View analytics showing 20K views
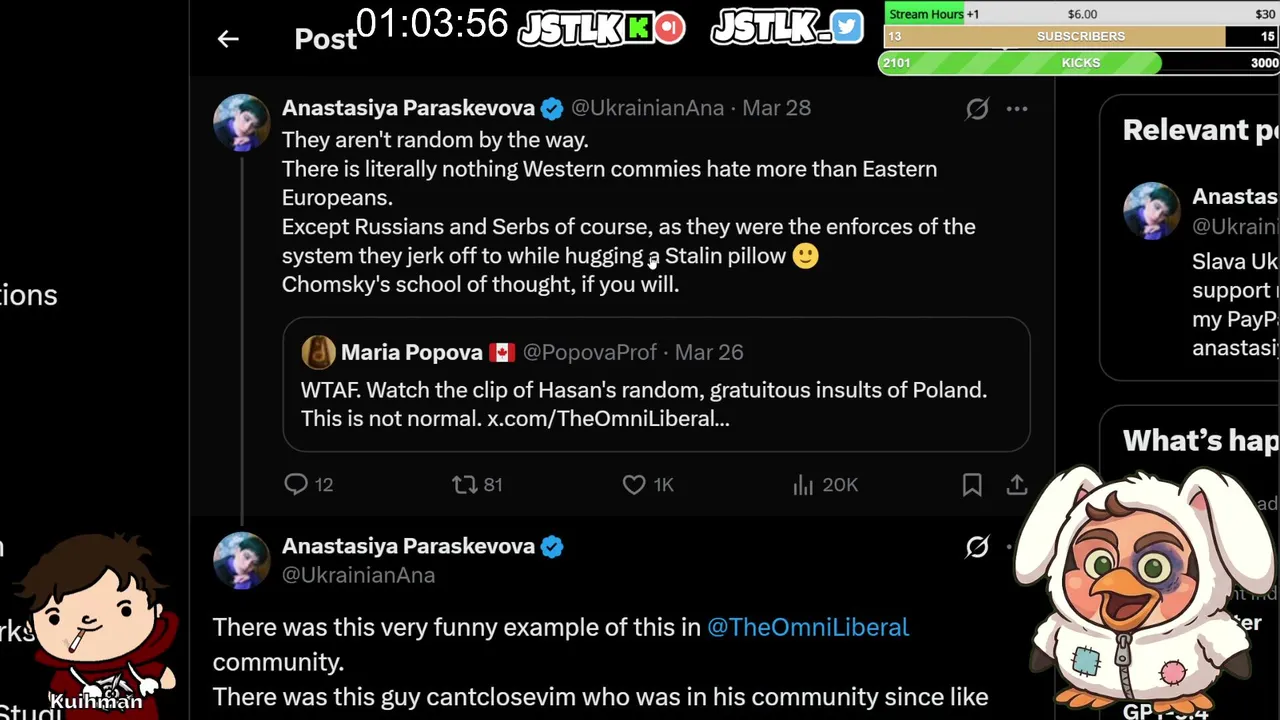The height and width of the screenshot is (720, 1280). point(803,485)
